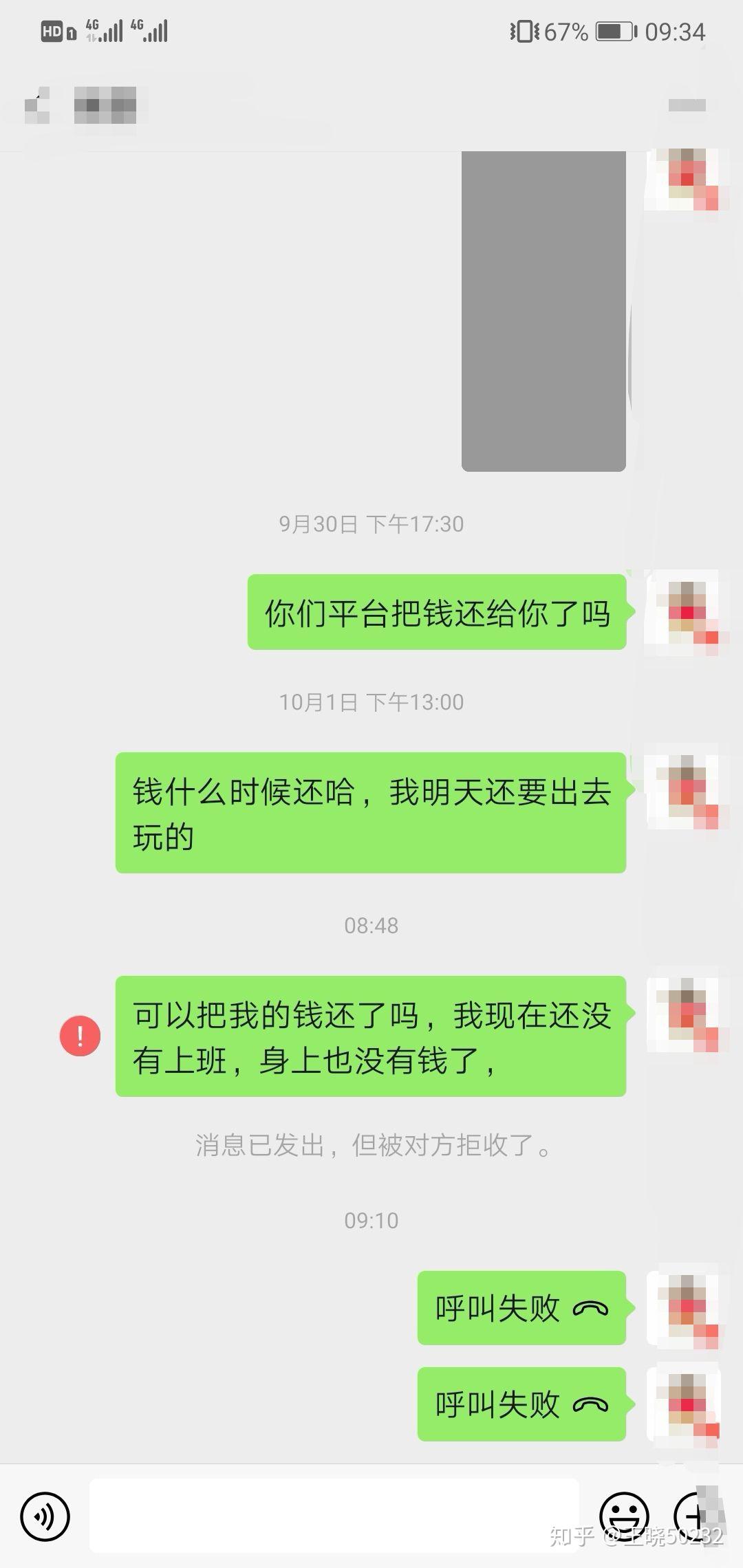The width and height of the screenshot is (743, 1568).
Task: Go back using the top-left arrow
Action: point(36,105)
